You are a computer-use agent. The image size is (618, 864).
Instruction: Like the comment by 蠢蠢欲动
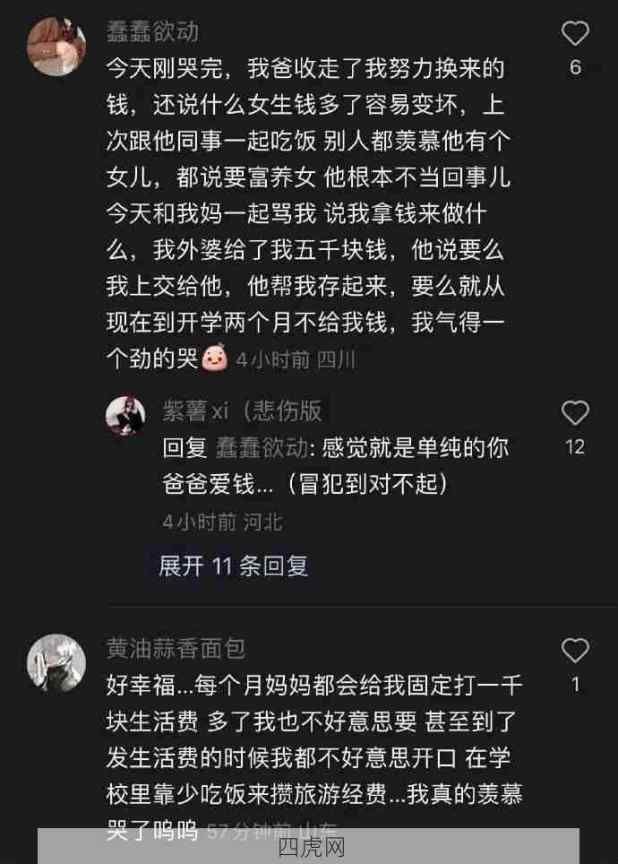tap(575, 35)
